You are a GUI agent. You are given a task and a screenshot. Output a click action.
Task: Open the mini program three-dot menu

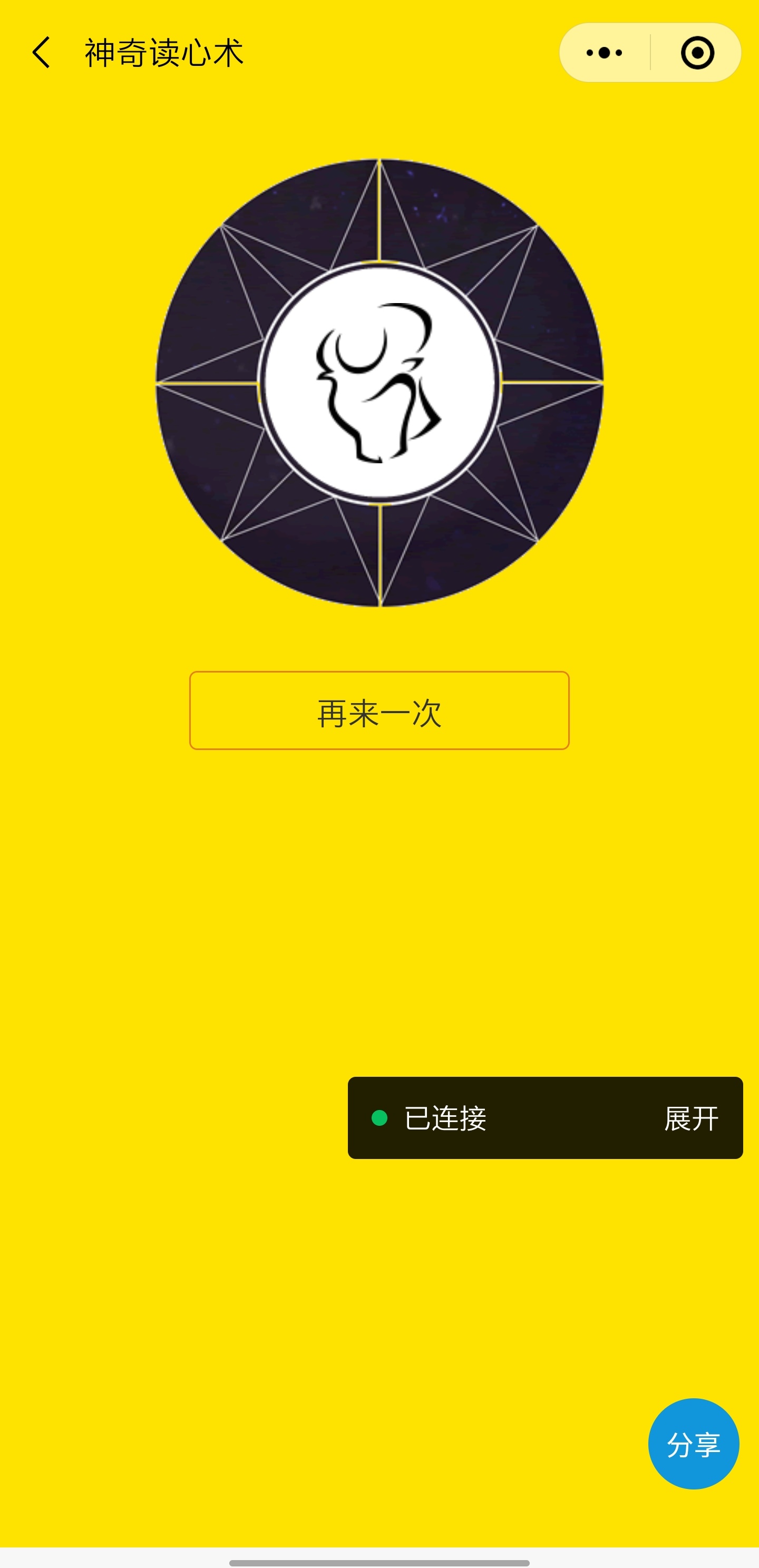[605, 53]
